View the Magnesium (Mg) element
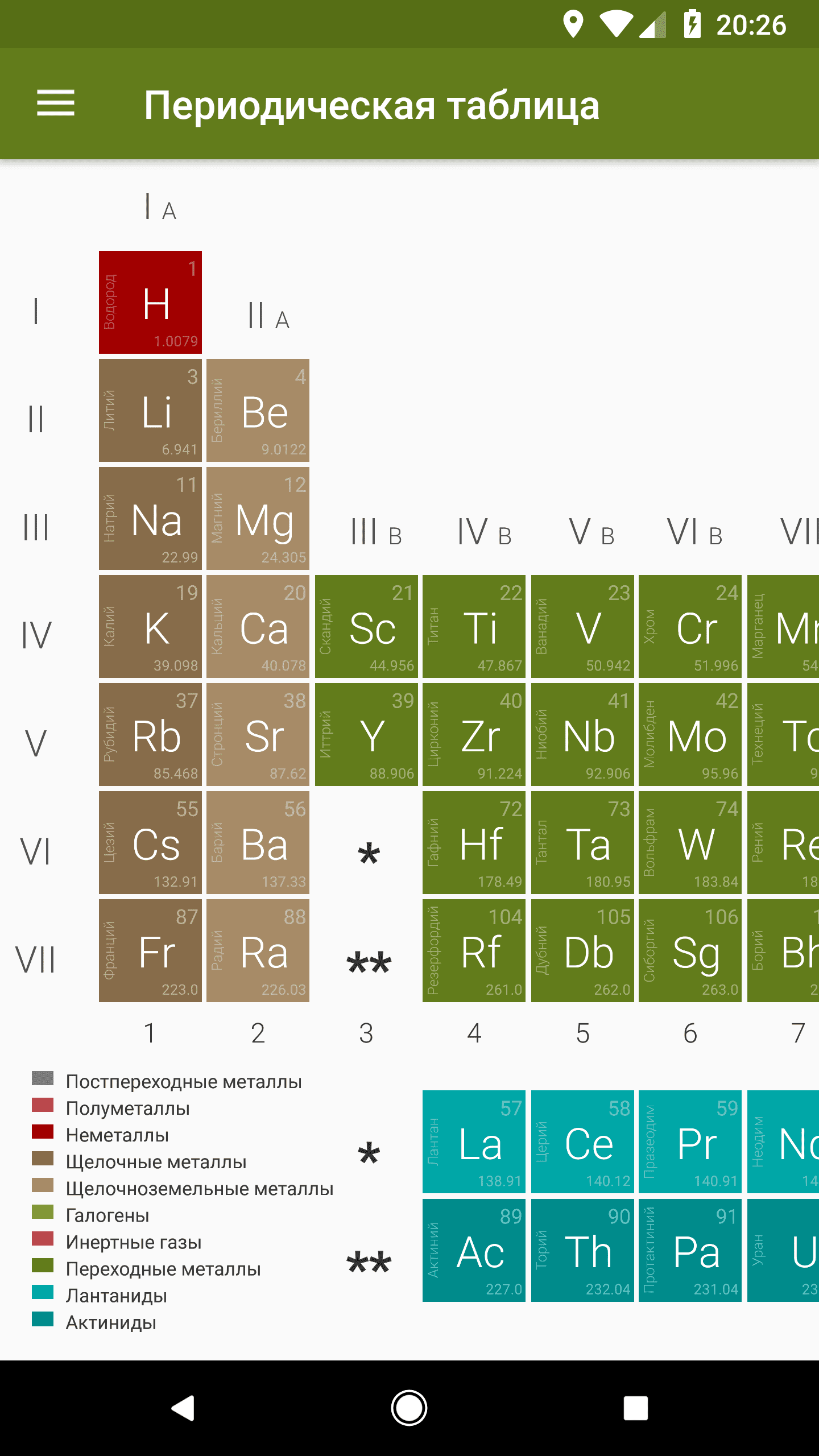819x1456 pixels. click(x=258, y=518)
